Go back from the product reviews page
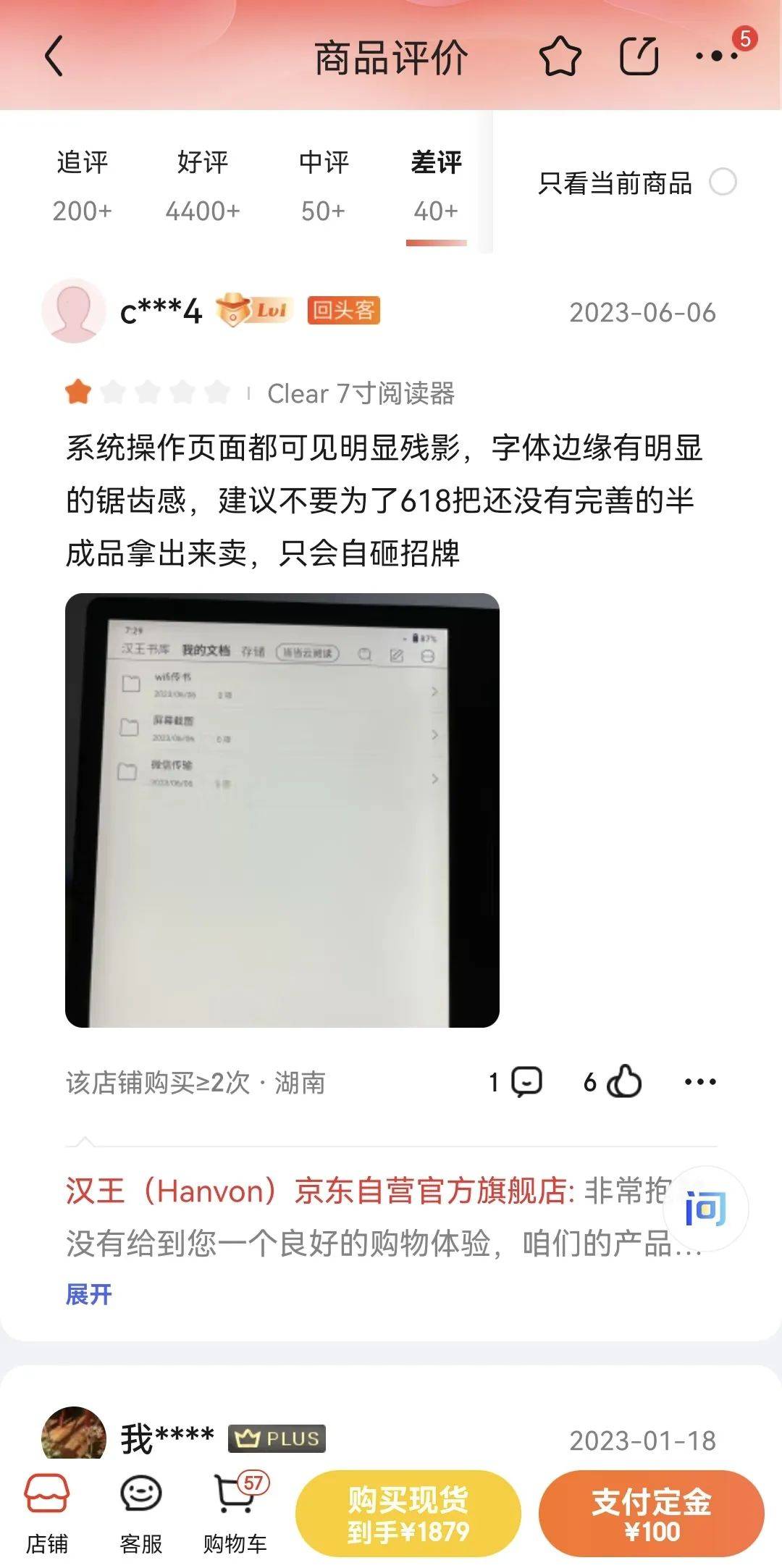 (54, 56)
